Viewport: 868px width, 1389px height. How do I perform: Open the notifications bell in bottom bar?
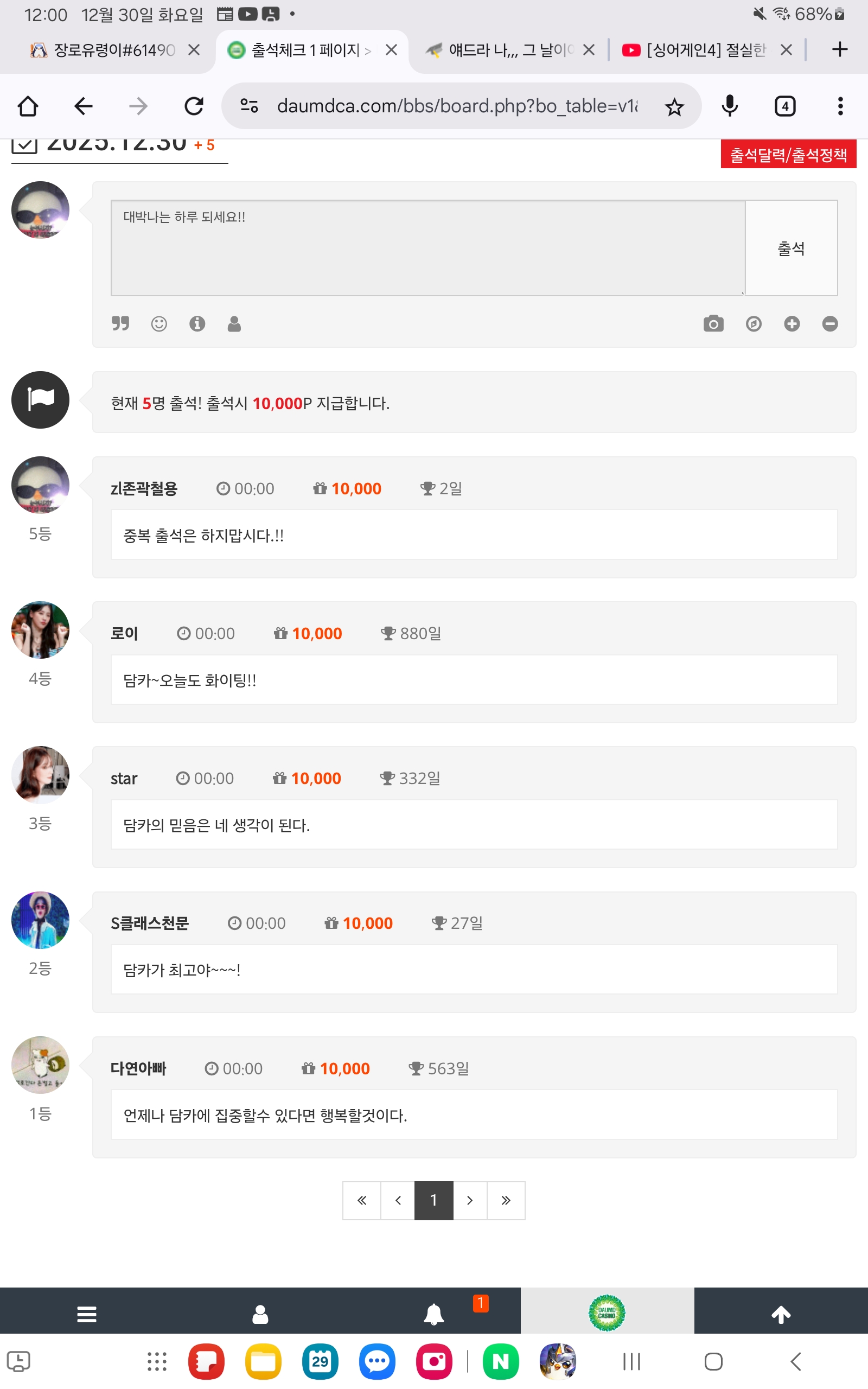[x=434, y=1313]
